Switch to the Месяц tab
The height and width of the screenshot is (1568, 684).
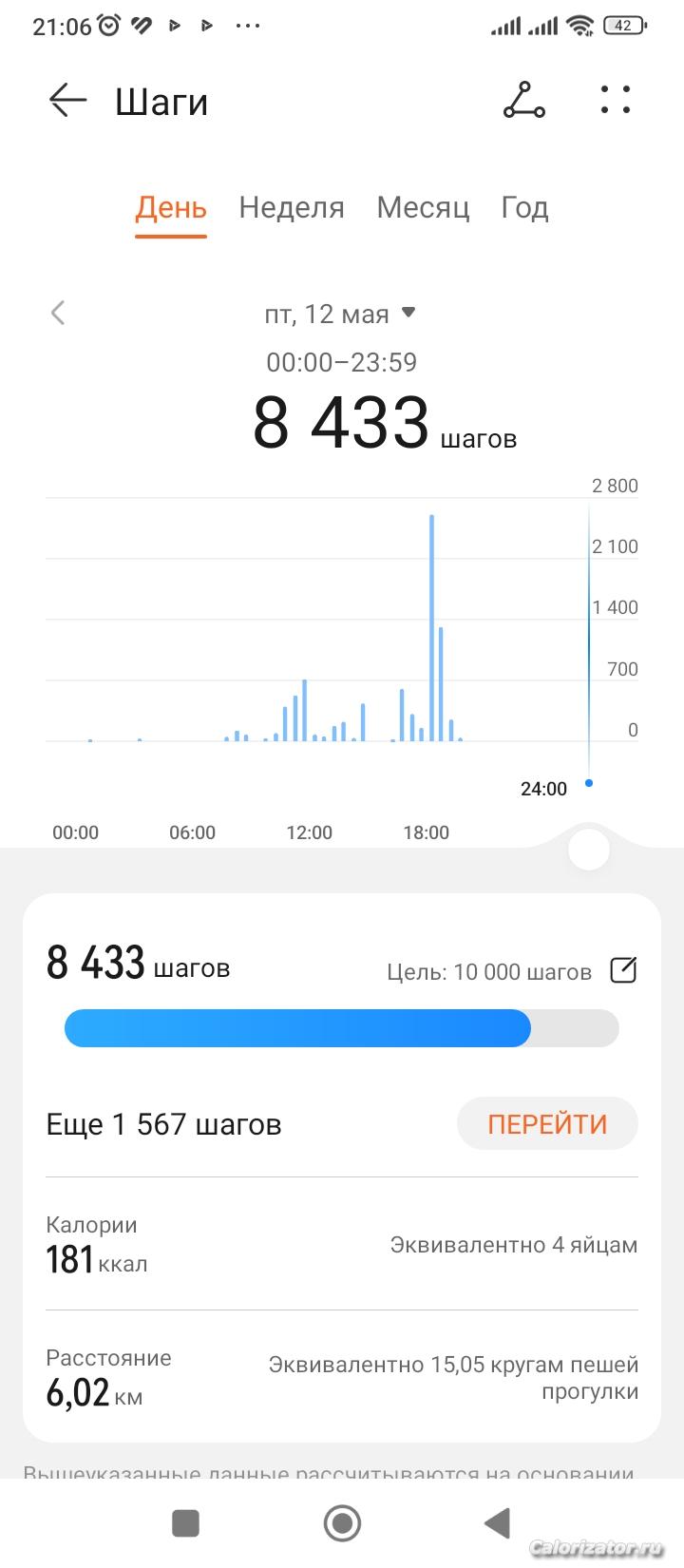[x=423, y=207]
